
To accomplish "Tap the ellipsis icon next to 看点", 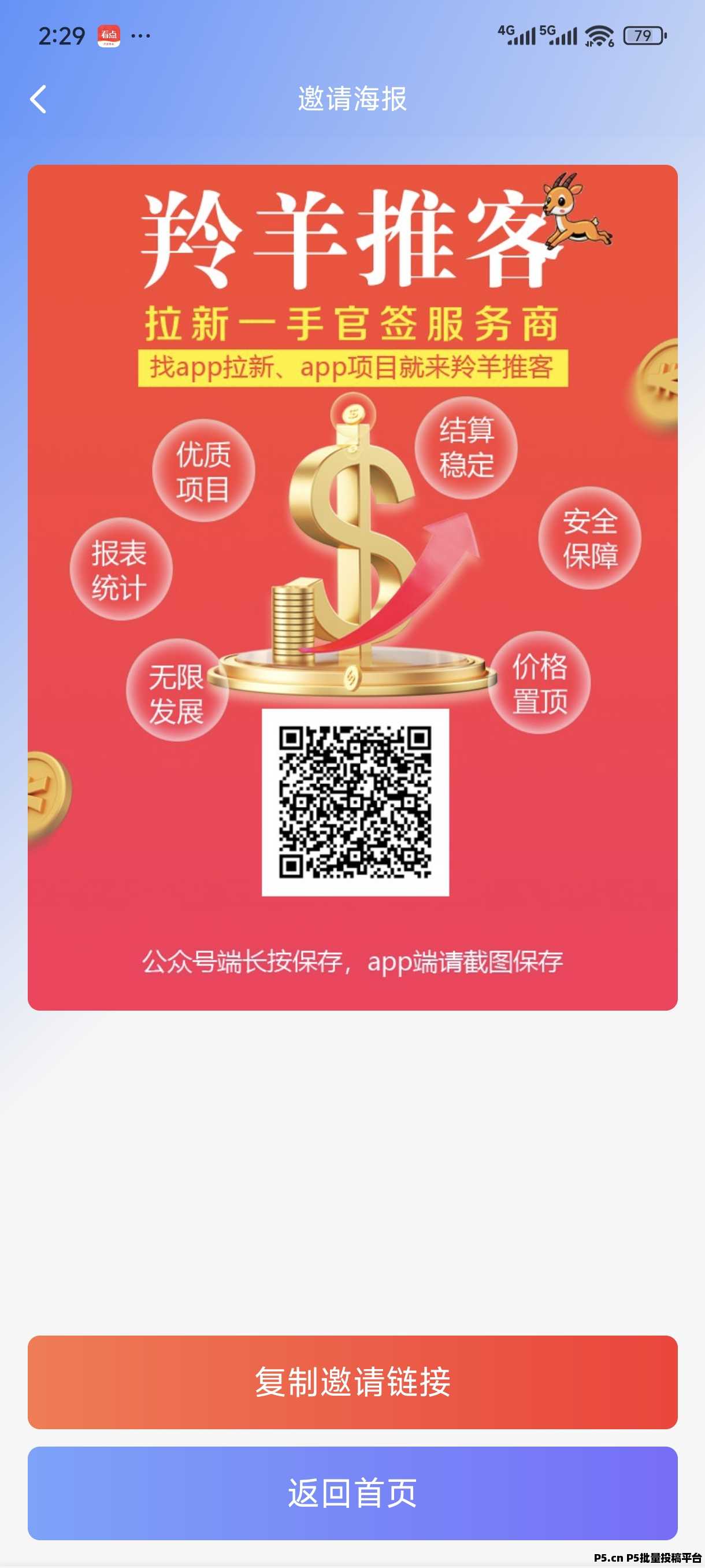I will (x=140, y=35).
